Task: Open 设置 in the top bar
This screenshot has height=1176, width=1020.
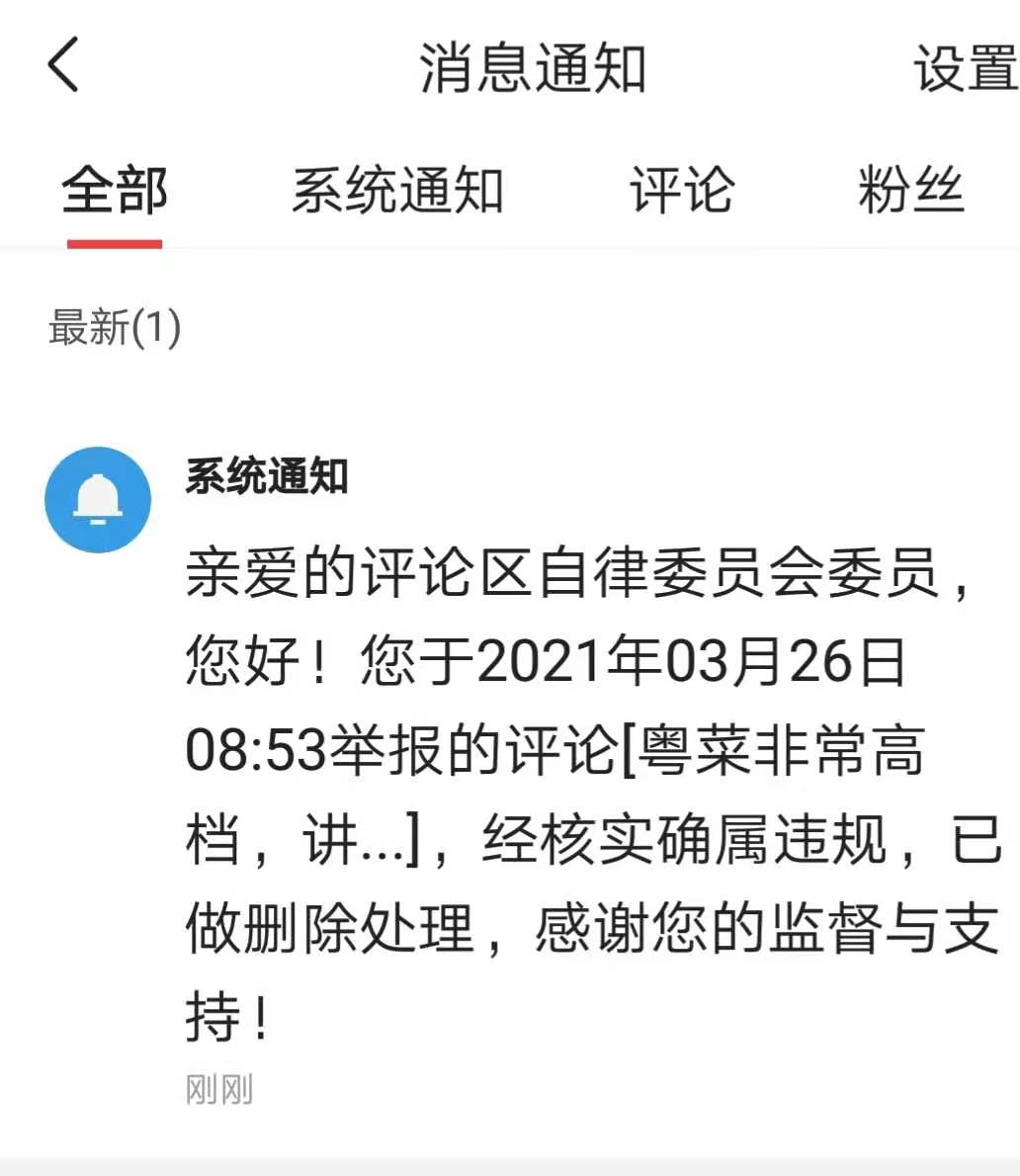Action: (x=964, y=68)
